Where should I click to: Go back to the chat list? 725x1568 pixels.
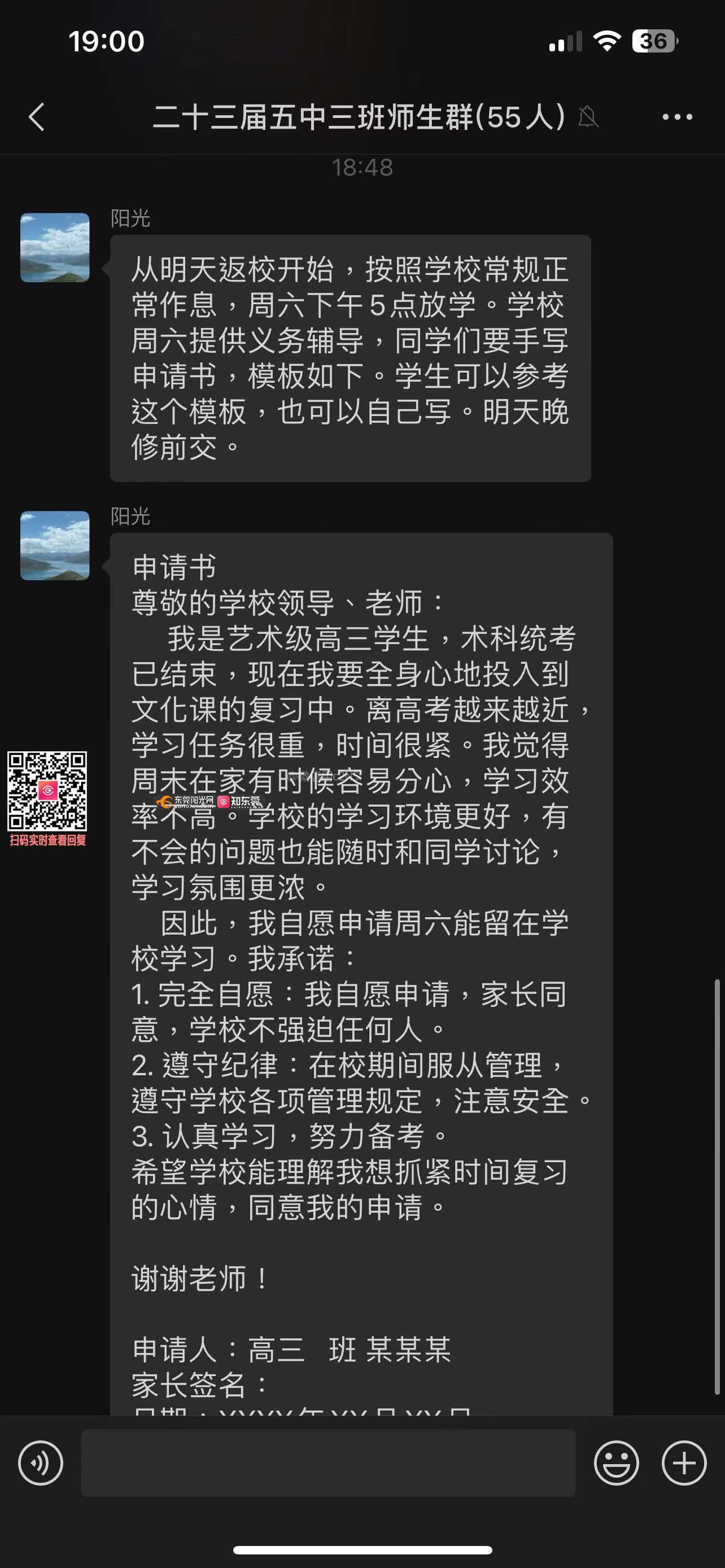(37, 117)
